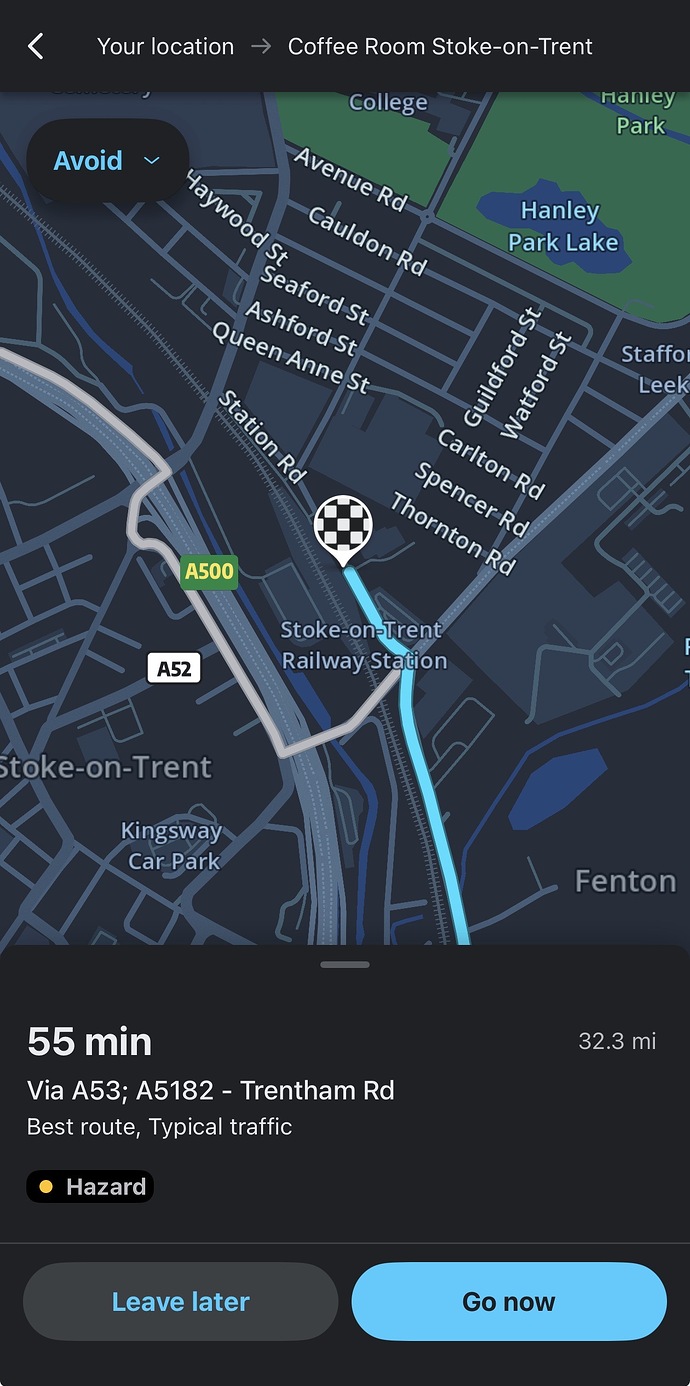Open the Hazard chip details
The height and width of the screenshot is (1386, 690).
pos(90,1187)
